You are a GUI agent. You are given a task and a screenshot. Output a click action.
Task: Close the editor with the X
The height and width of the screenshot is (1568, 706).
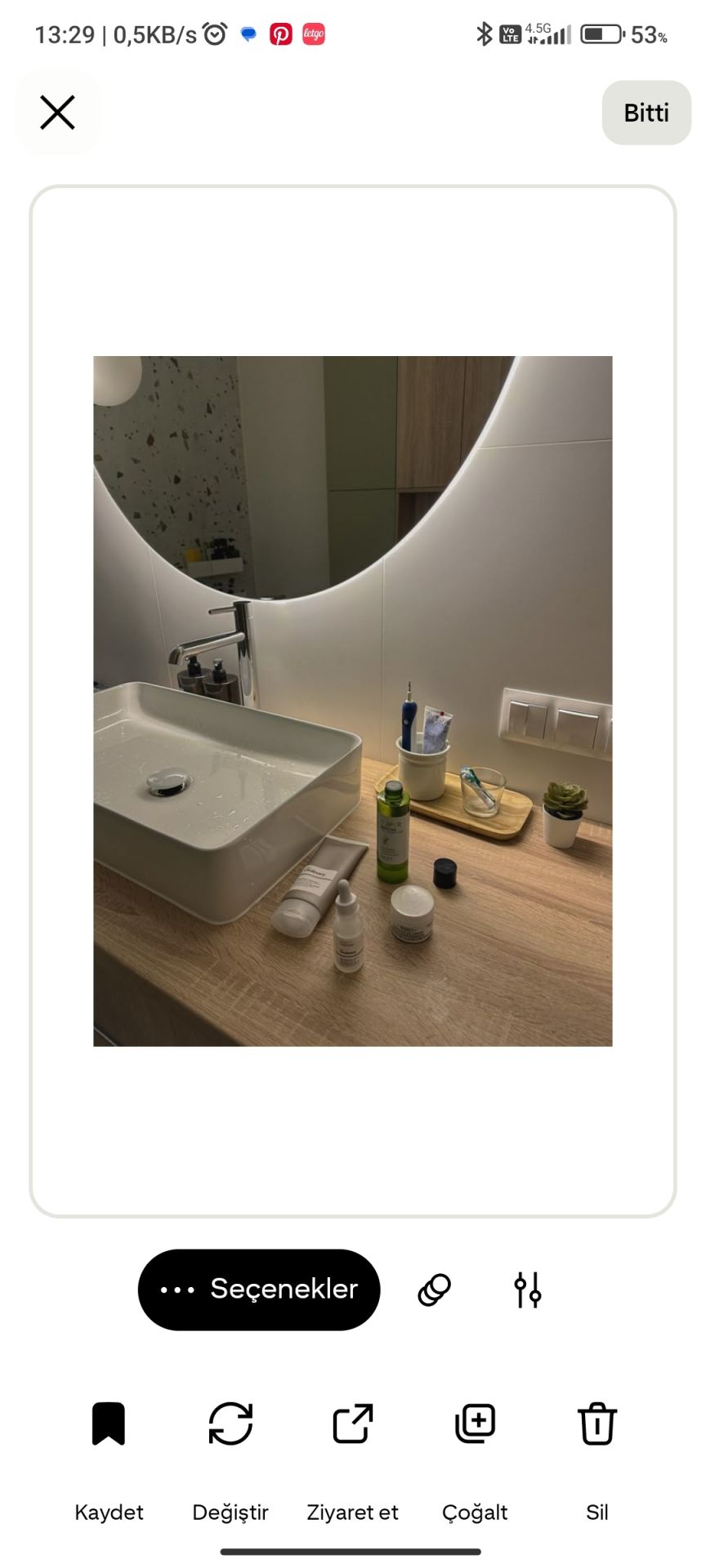point(57,113)
